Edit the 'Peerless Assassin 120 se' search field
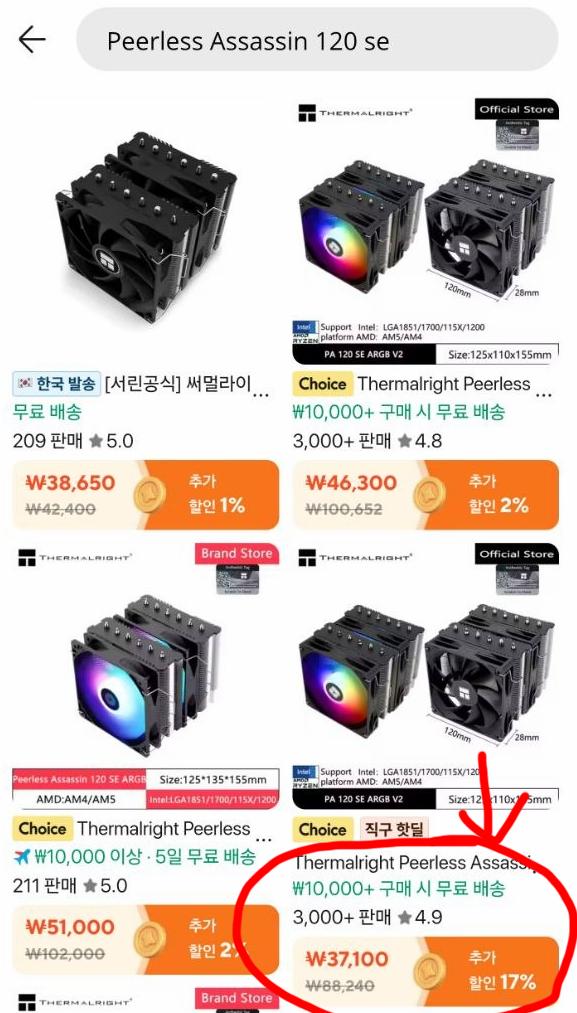This screenshot has height=1013, width=577. tap(317, 41)
